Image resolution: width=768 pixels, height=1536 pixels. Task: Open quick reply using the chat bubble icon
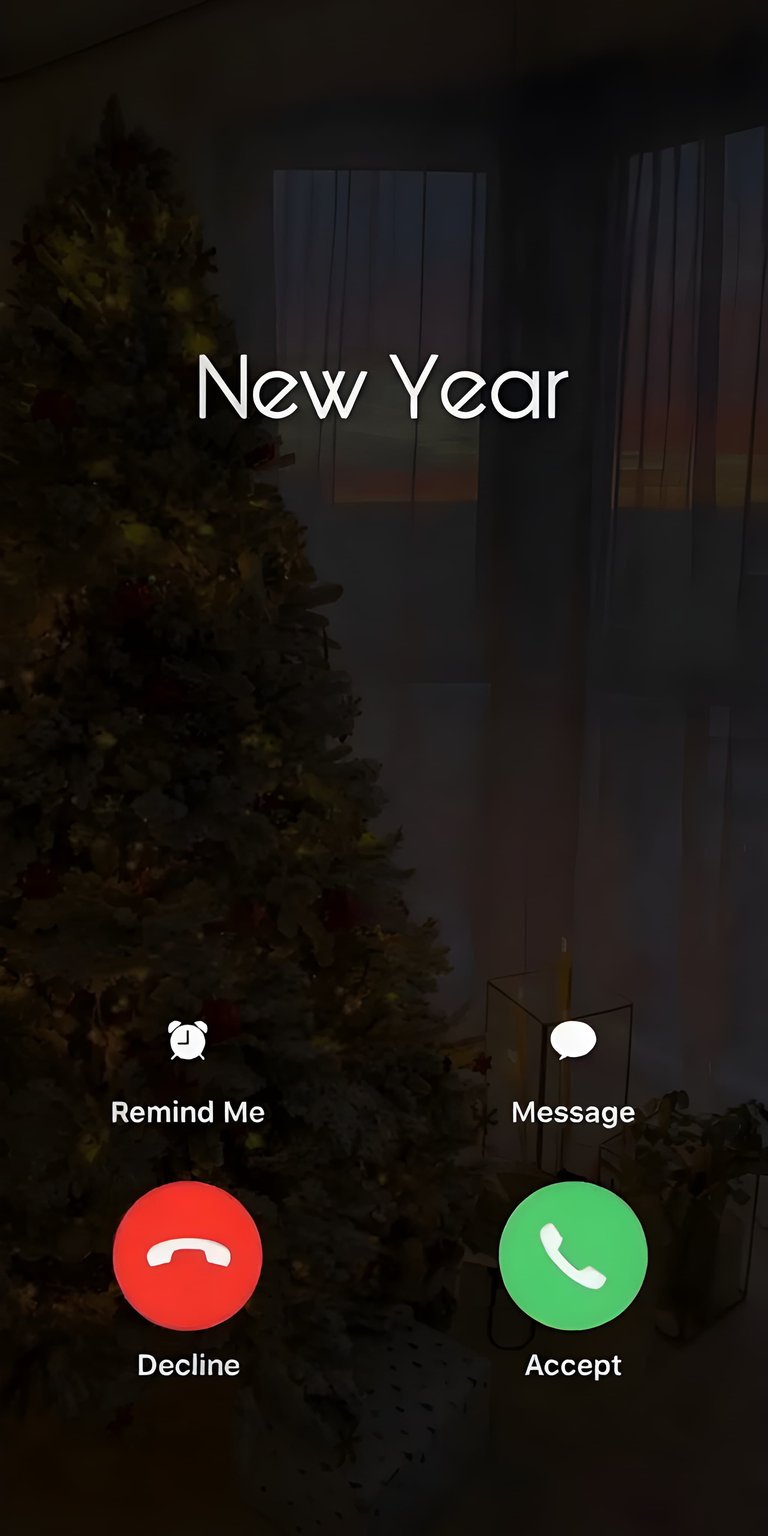point(572,1040)
